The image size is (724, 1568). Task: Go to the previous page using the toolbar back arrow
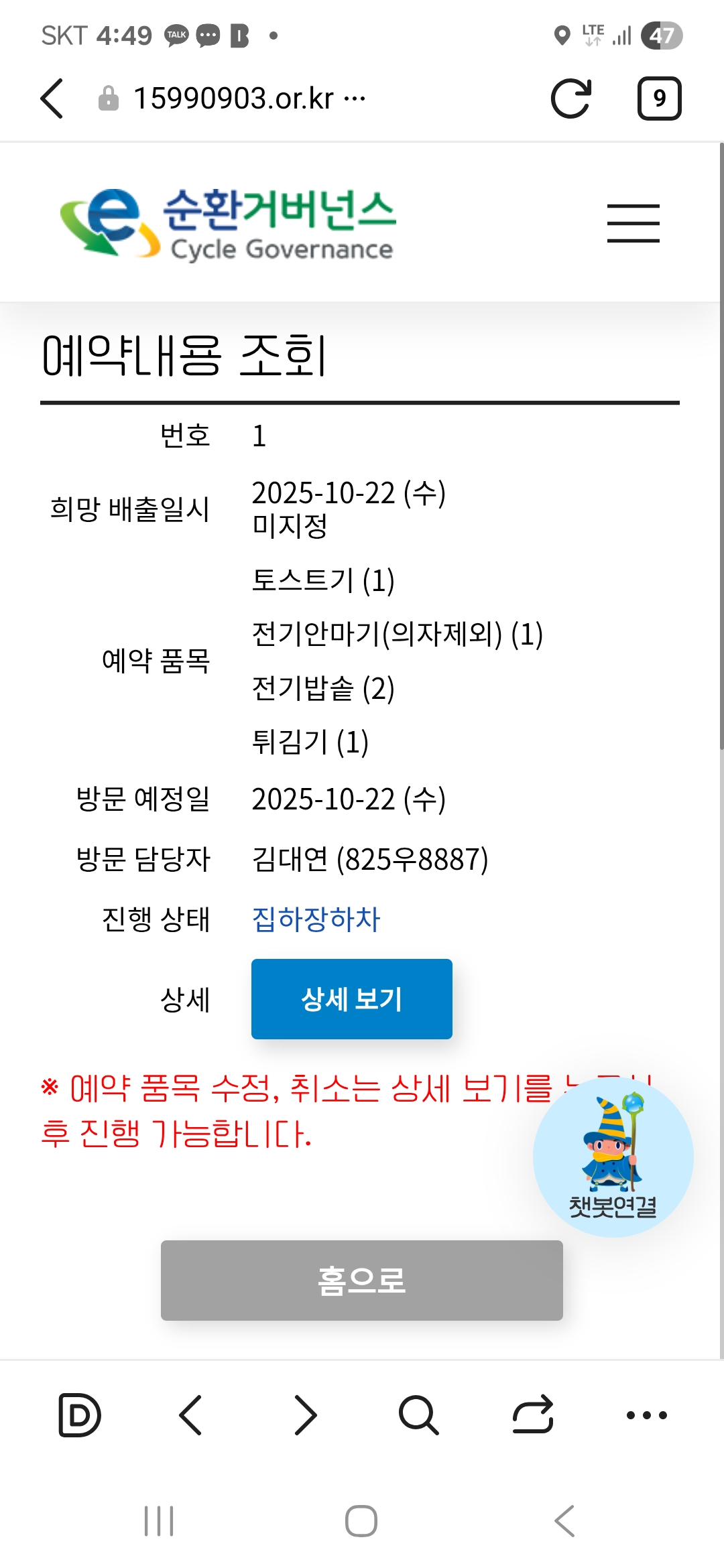coord(191,1415)
